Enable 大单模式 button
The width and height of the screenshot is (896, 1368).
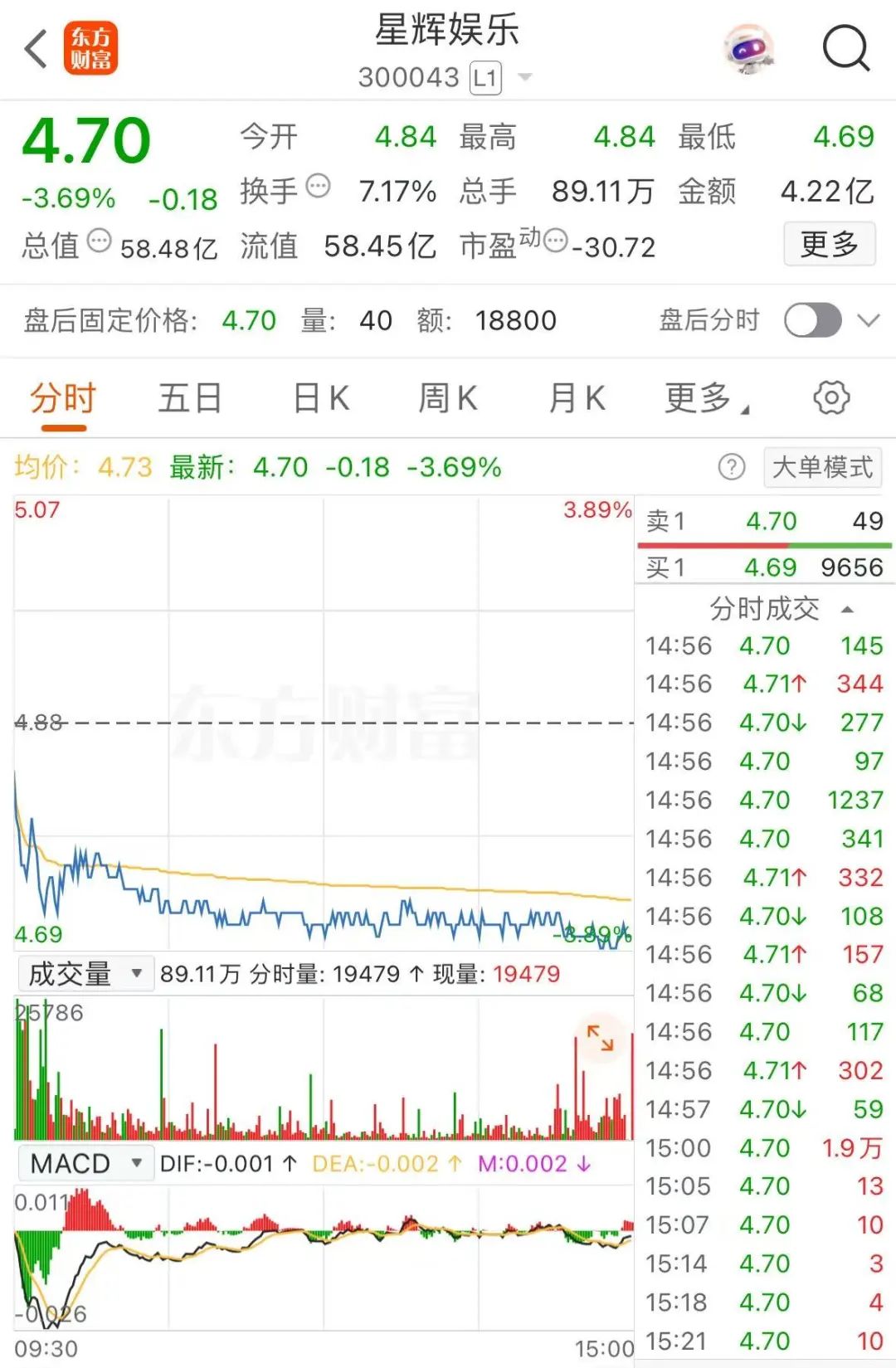pos(822,467)
